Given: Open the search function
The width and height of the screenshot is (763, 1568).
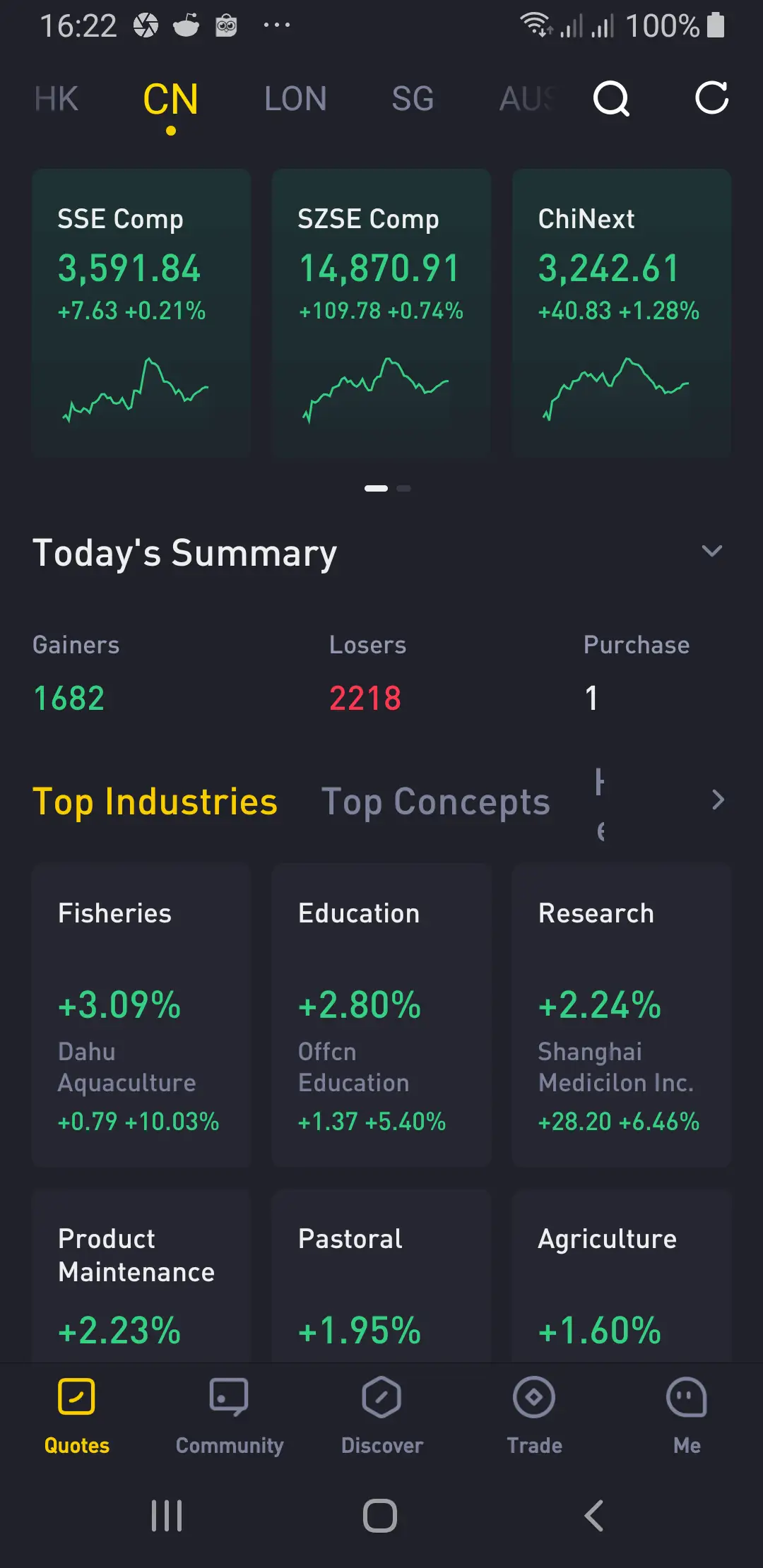Looking at the screenshot, I should 610,99.
